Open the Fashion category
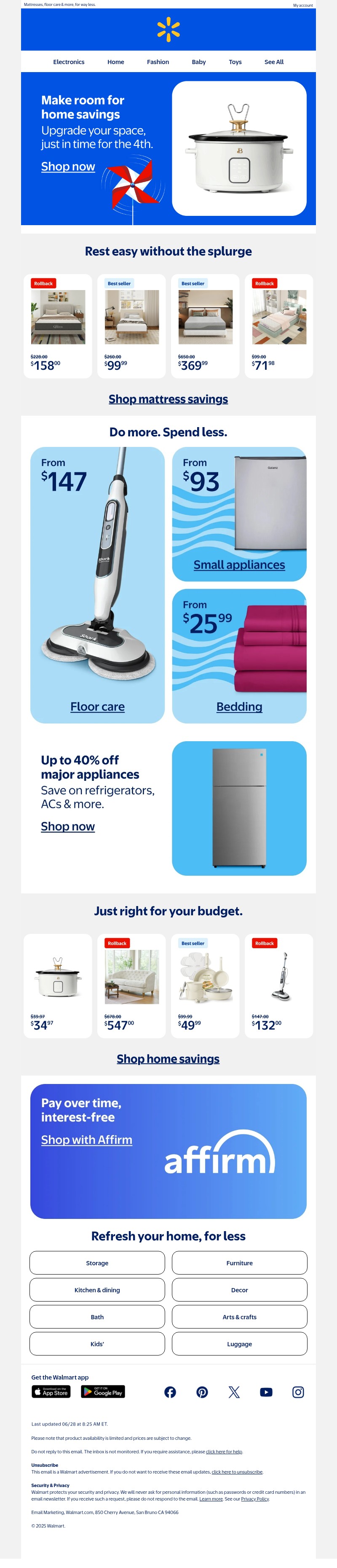Screen dimensions: 337x1568 click(x=158, y=62)
